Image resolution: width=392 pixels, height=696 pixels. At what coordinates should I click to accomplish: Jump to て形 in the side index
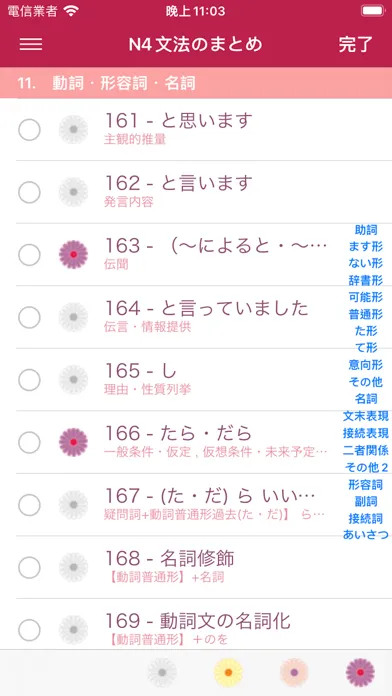[x=366, y=348]
